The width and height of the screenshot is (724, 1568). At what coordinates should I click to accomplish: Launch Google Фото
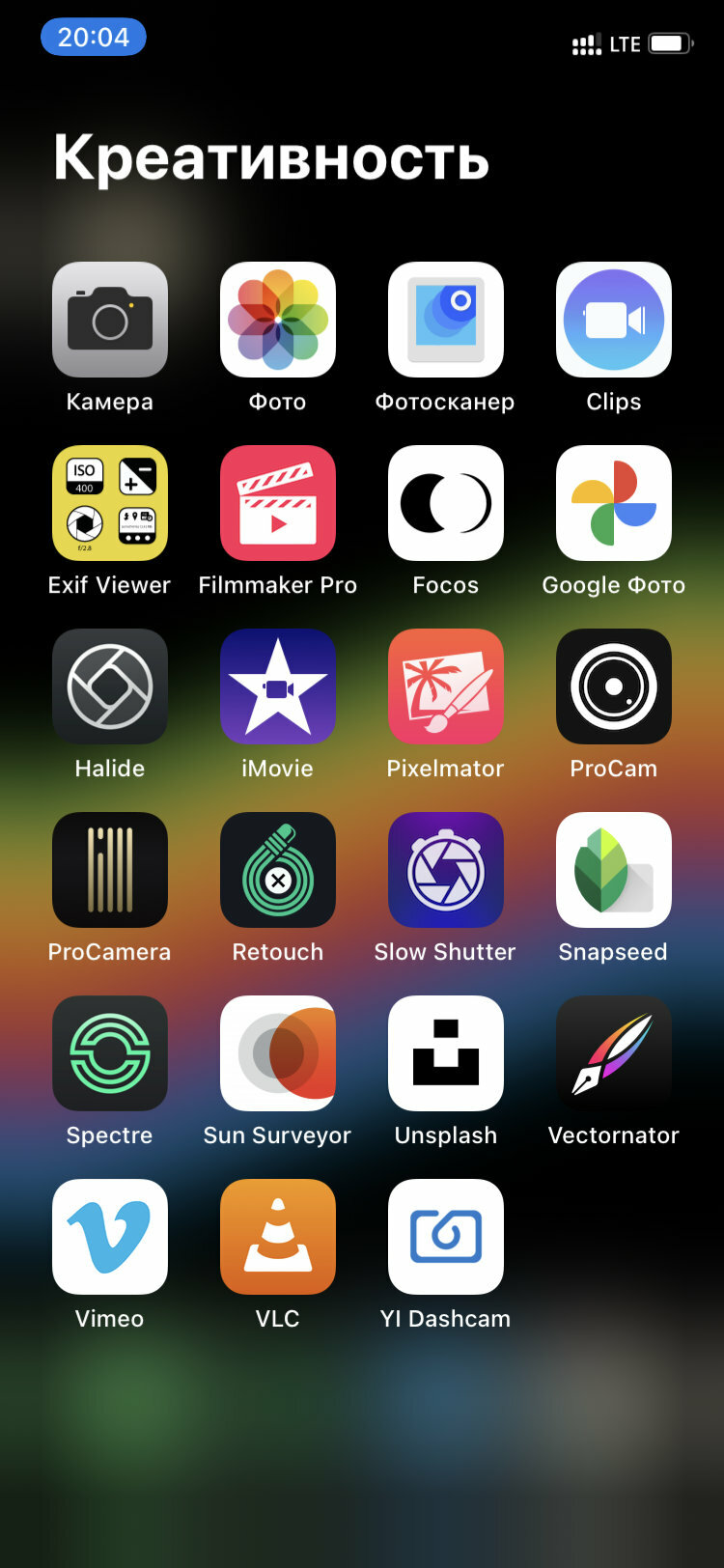(614, 503)
